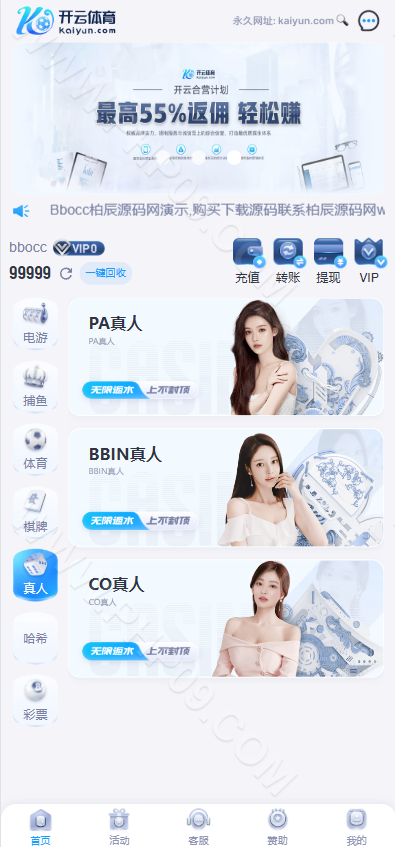
Task: Open the VIP shortcut
Action: 369,261
